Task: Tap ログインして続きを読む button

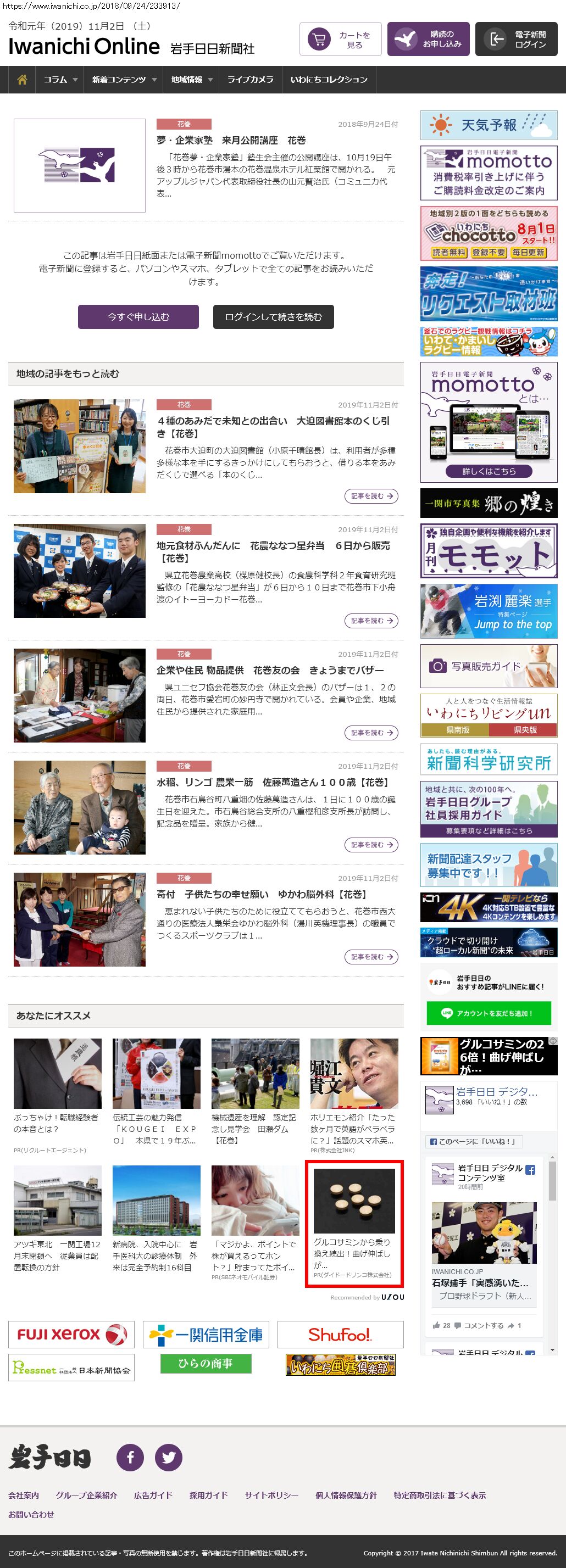Action: coord(273,316)
